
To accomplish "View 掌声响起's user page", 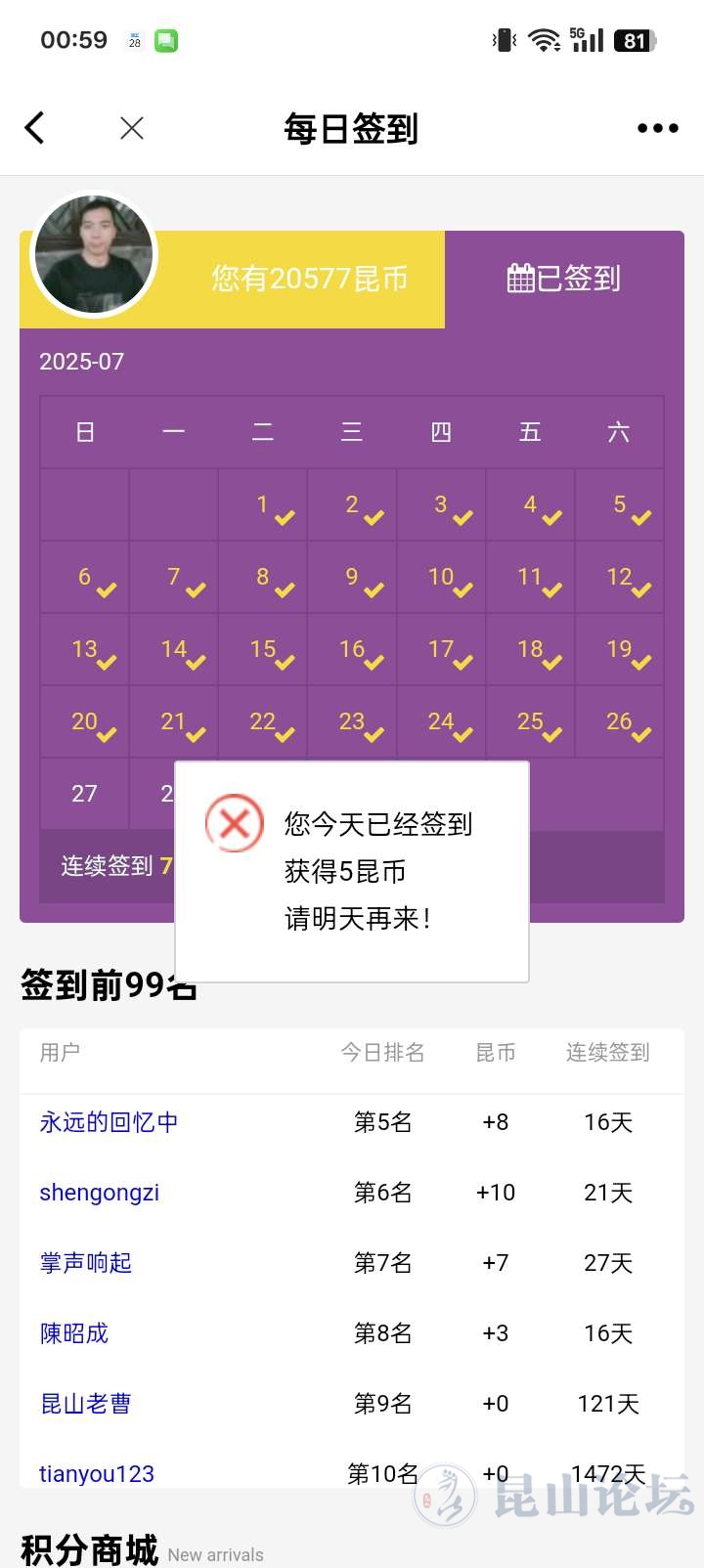I will point(86,1263).
